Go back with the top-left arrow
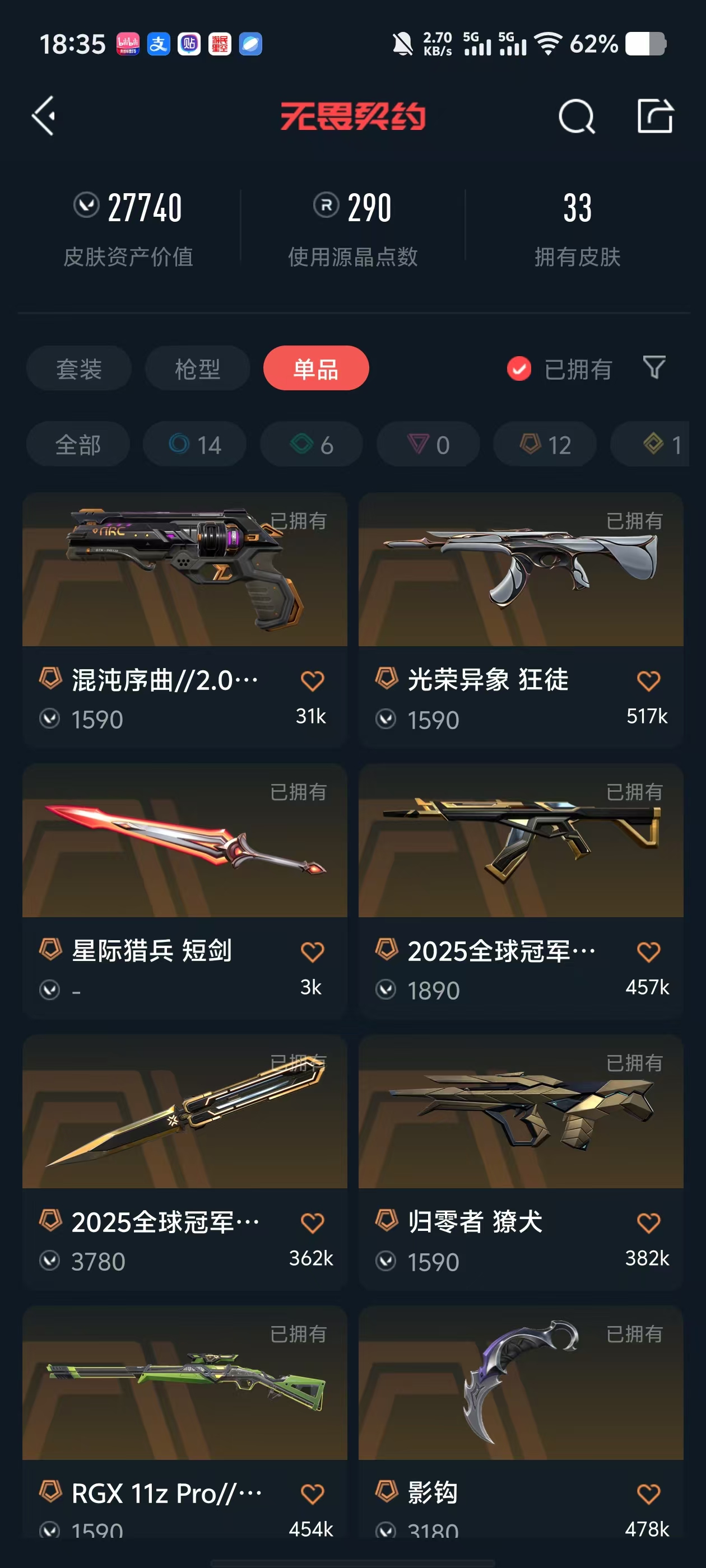This screenshot has height=1568, width=706. pos(44,116)
